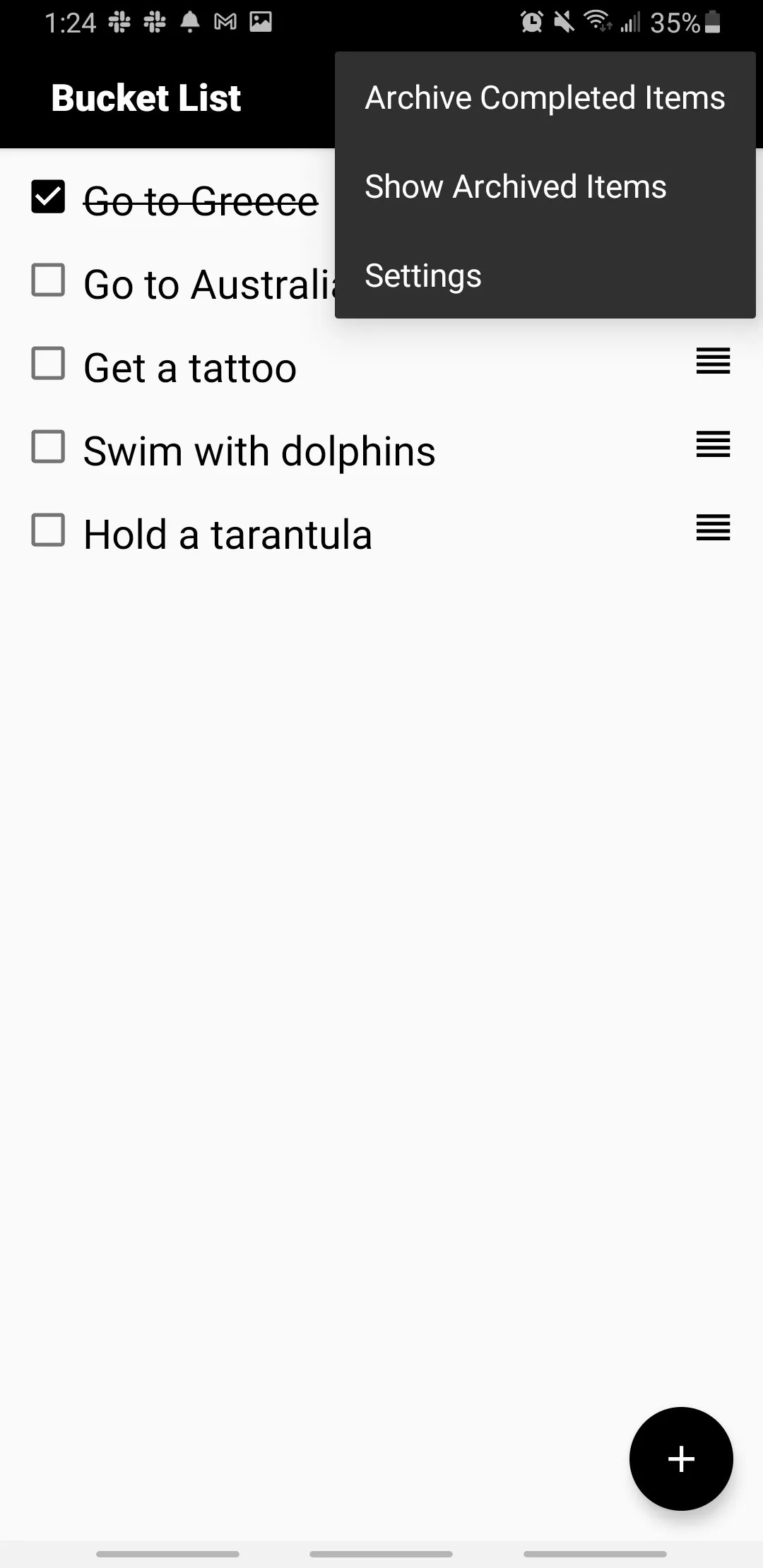Click the muted sound status icon

562,21
